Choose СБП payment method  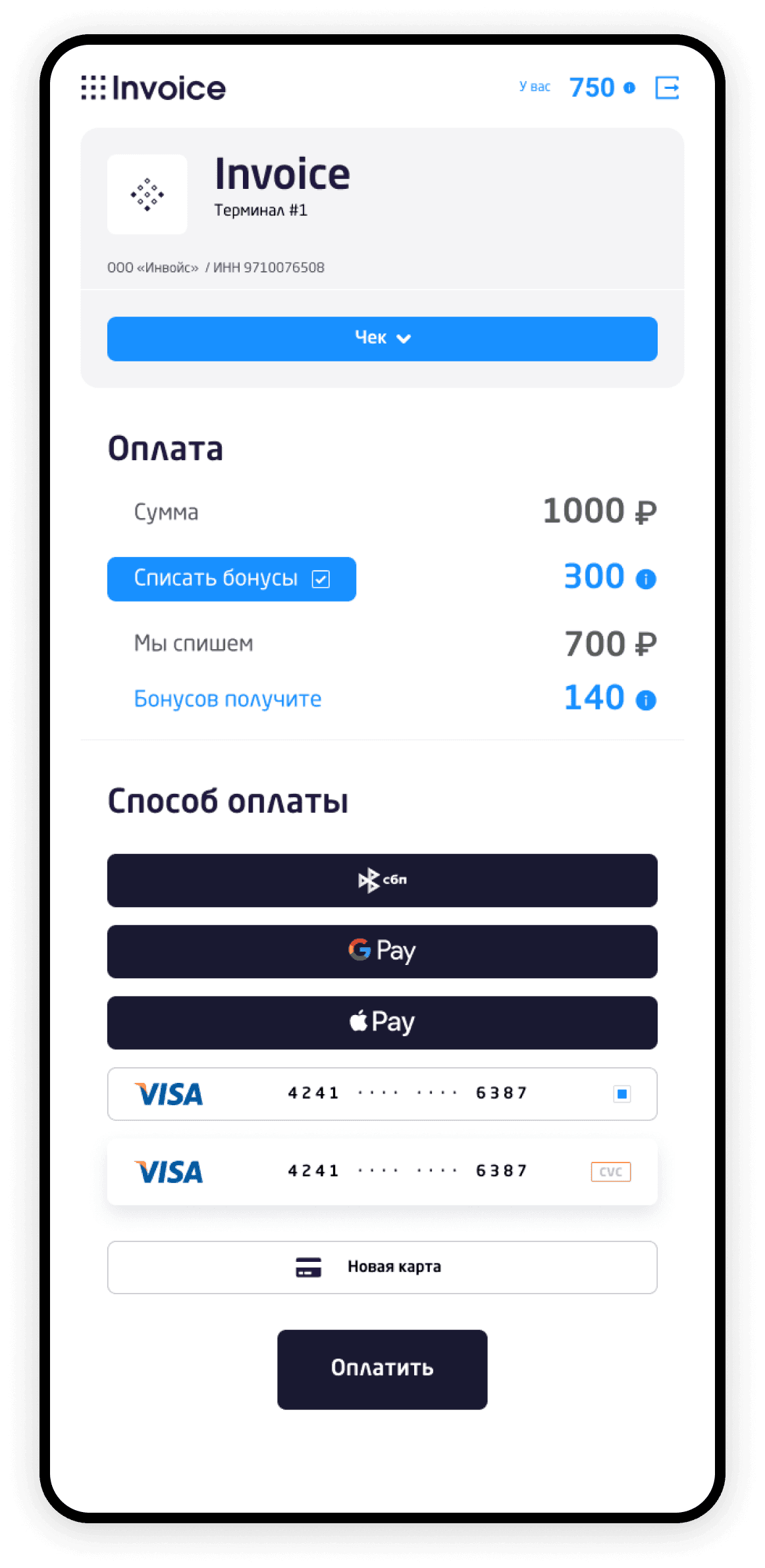point(382,880)
